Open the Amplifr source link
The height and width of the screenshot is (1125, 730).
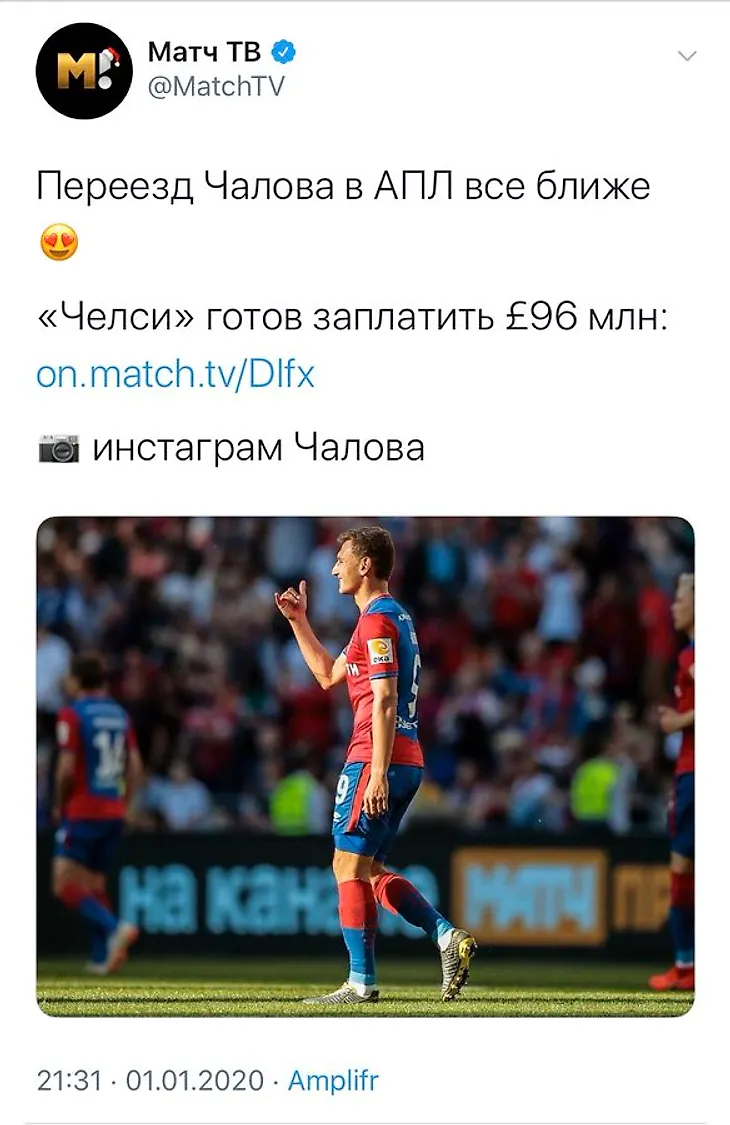coord(334,1080)
